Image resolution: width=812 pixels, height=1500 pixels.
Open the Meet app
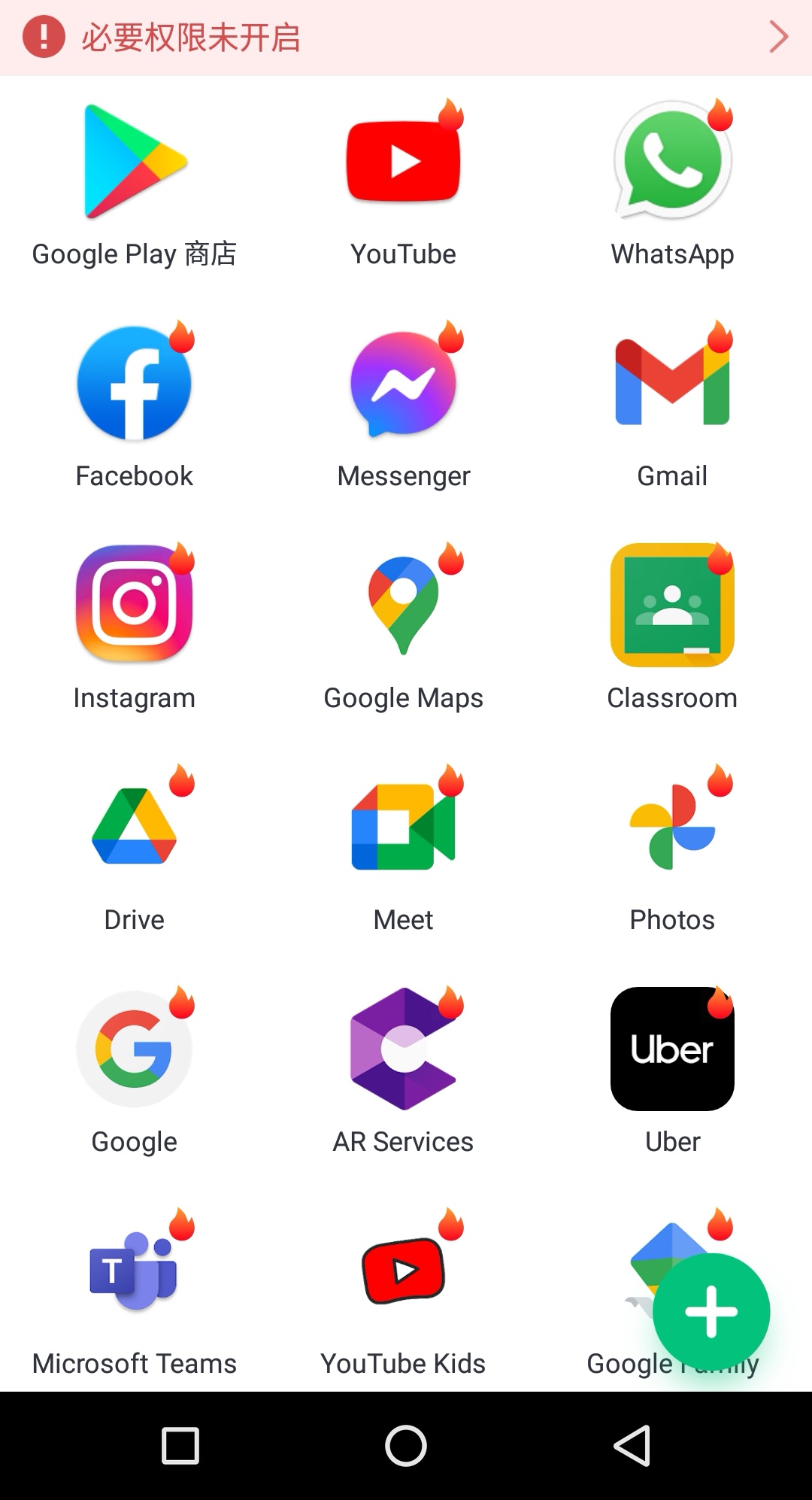[x=404, y=826]
